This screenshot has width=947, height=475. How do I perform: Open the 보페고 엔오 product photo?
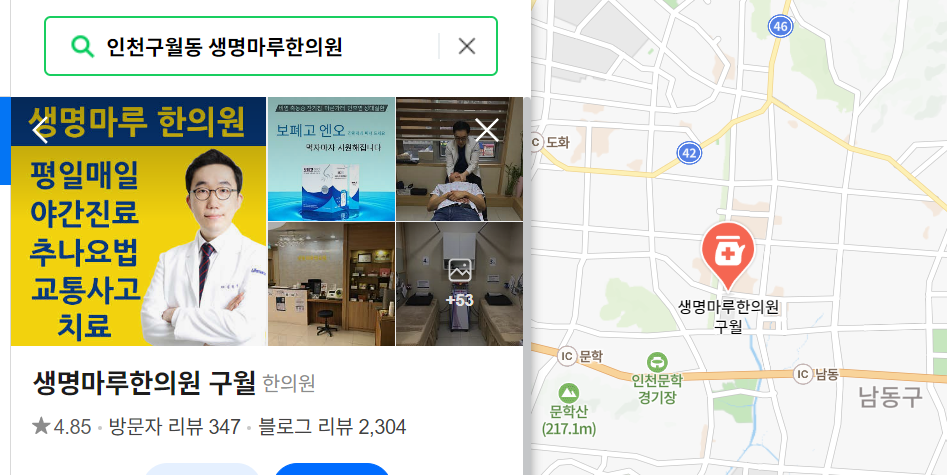pos(331,159)
